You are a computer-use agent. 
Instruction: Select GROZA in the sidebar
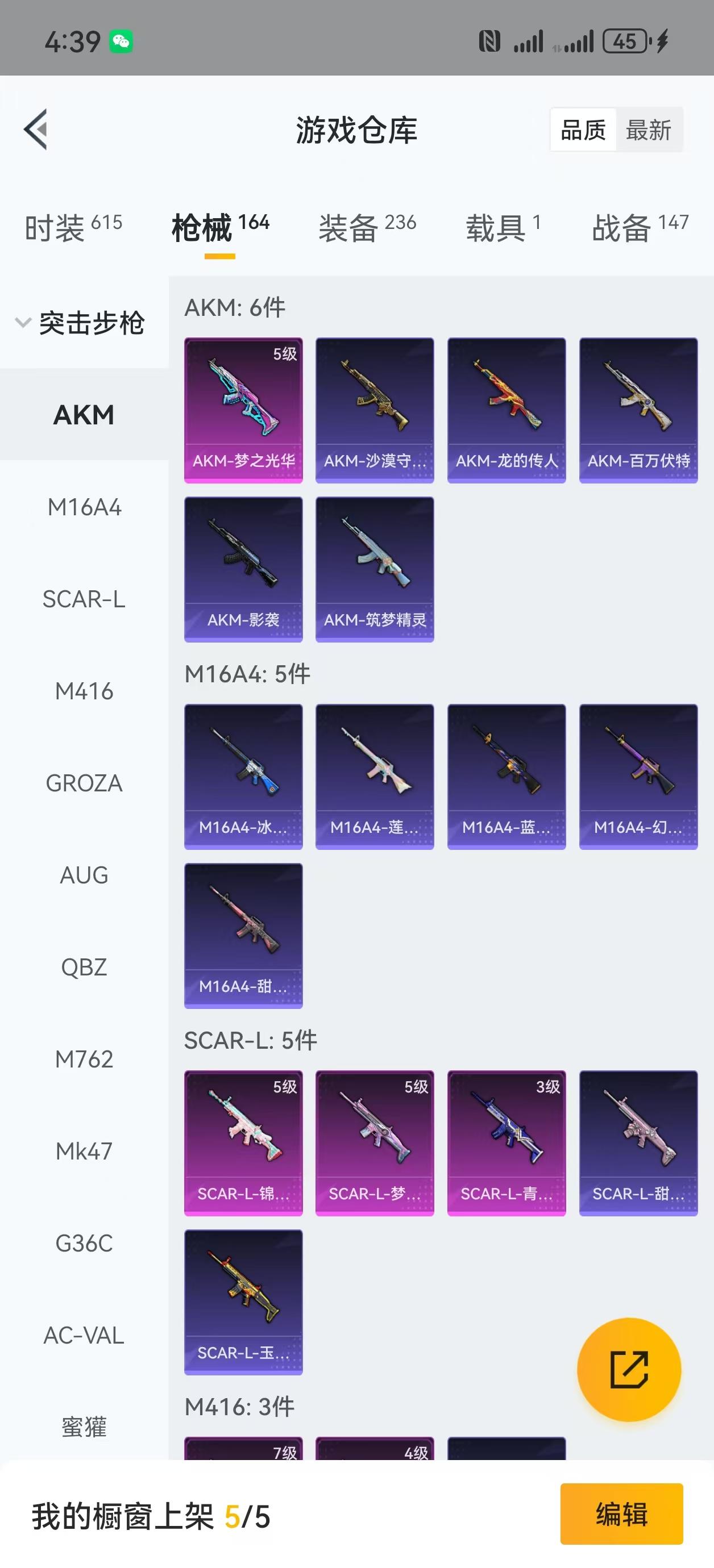(x=84, y=783)
